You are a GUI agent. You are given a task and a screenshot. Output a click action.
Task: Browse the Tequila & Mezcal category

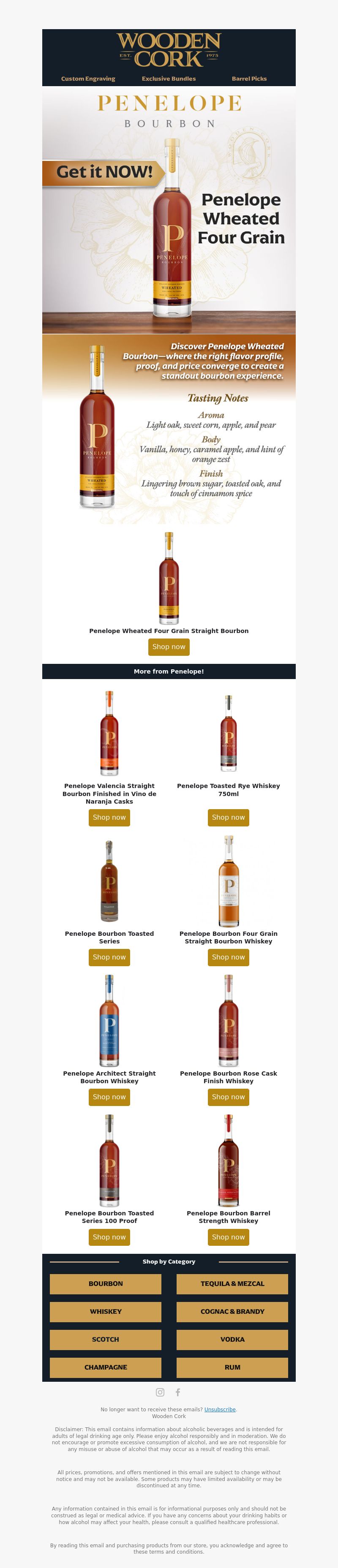232,1283
